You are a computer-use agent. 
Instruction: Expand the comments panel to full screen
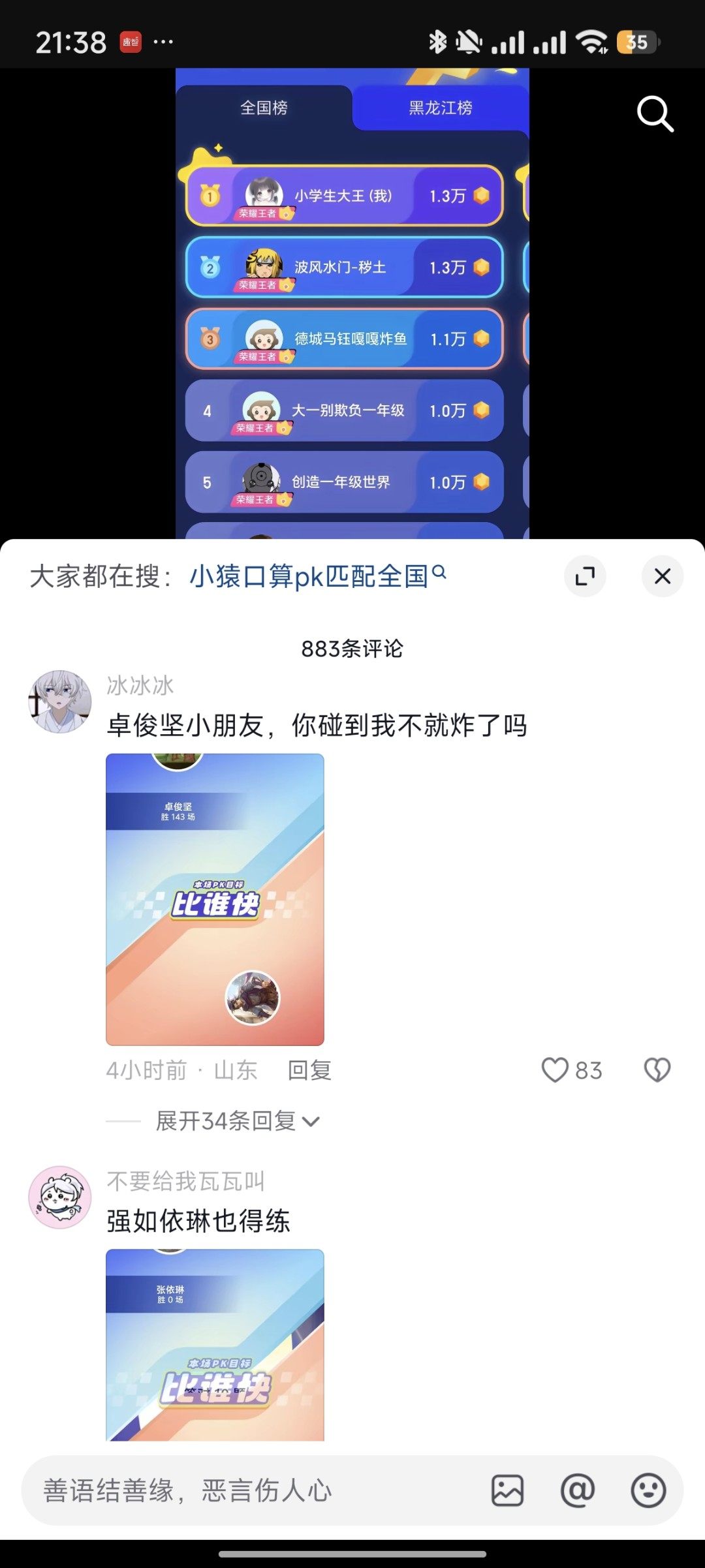pos(585,576)
